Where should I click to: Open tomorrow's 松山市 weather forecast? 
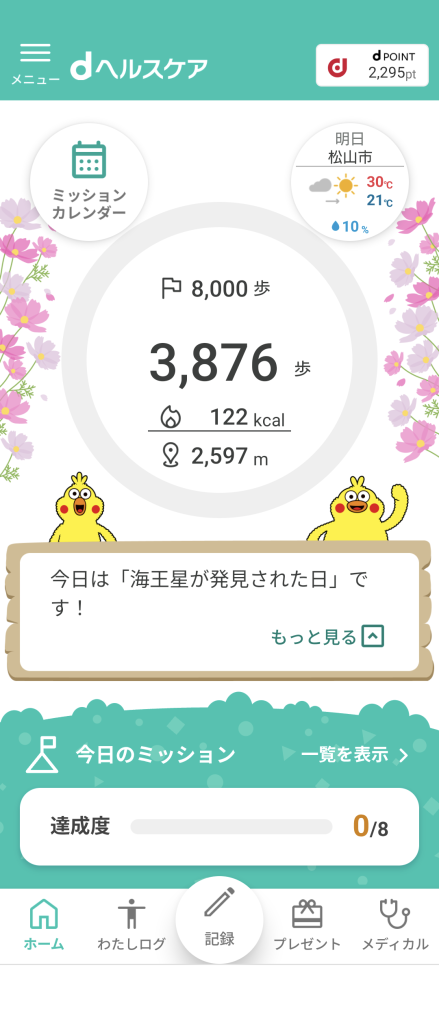[x=350, y=182]
